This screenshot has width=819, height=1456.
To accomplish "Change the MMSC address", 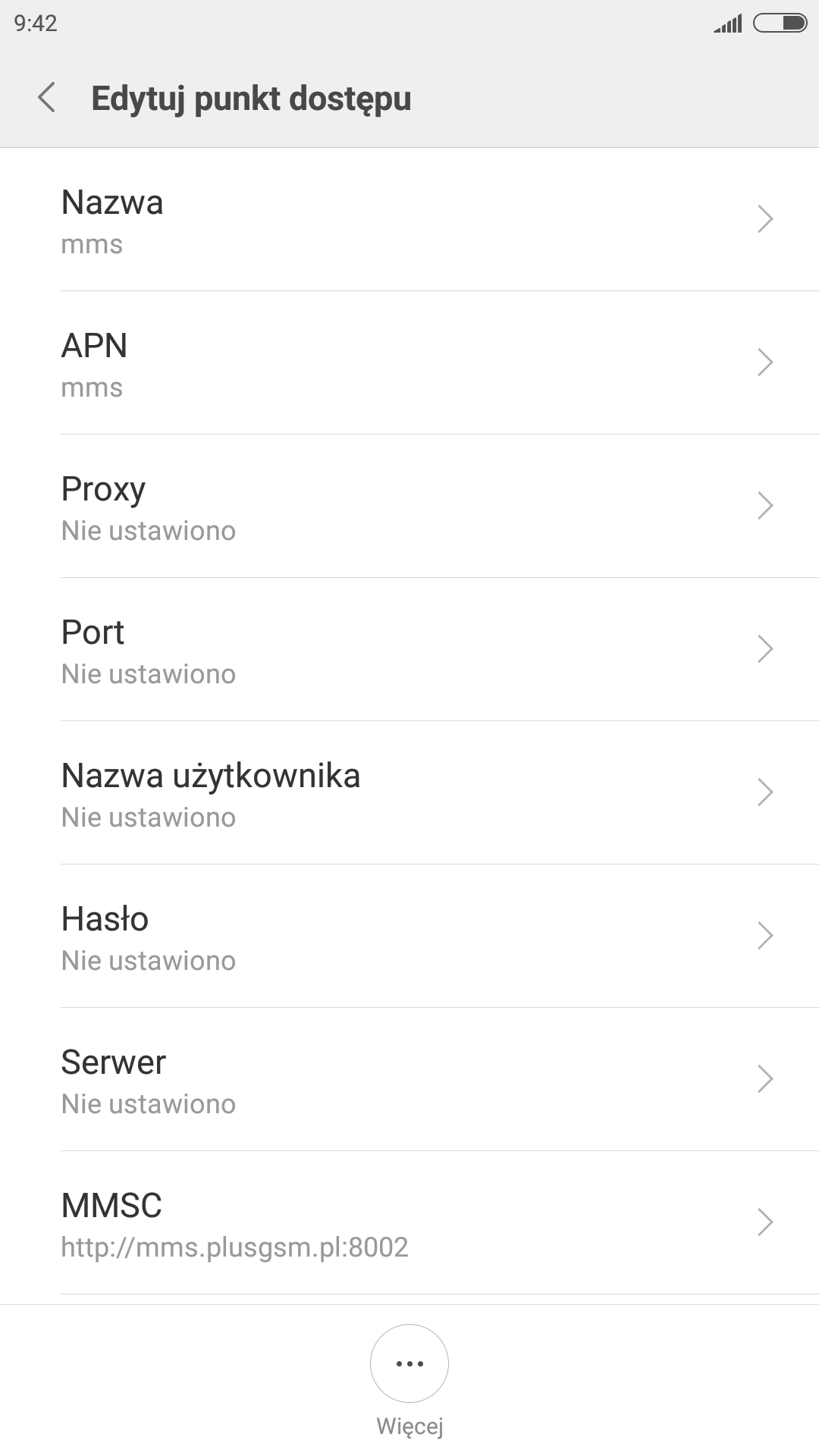I will 409,1223.
